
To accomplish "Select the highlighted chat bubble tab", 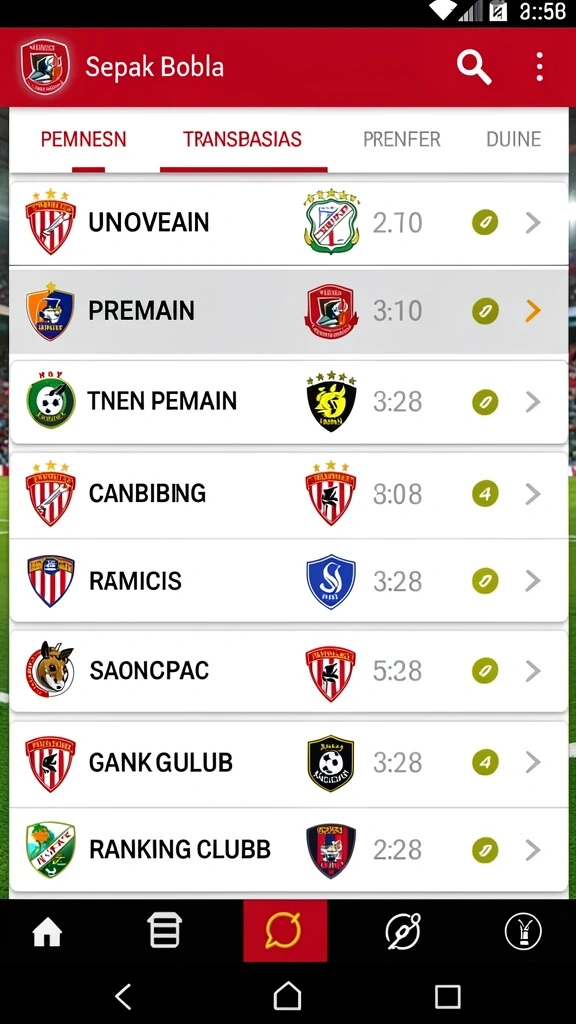I will [285, 931].
